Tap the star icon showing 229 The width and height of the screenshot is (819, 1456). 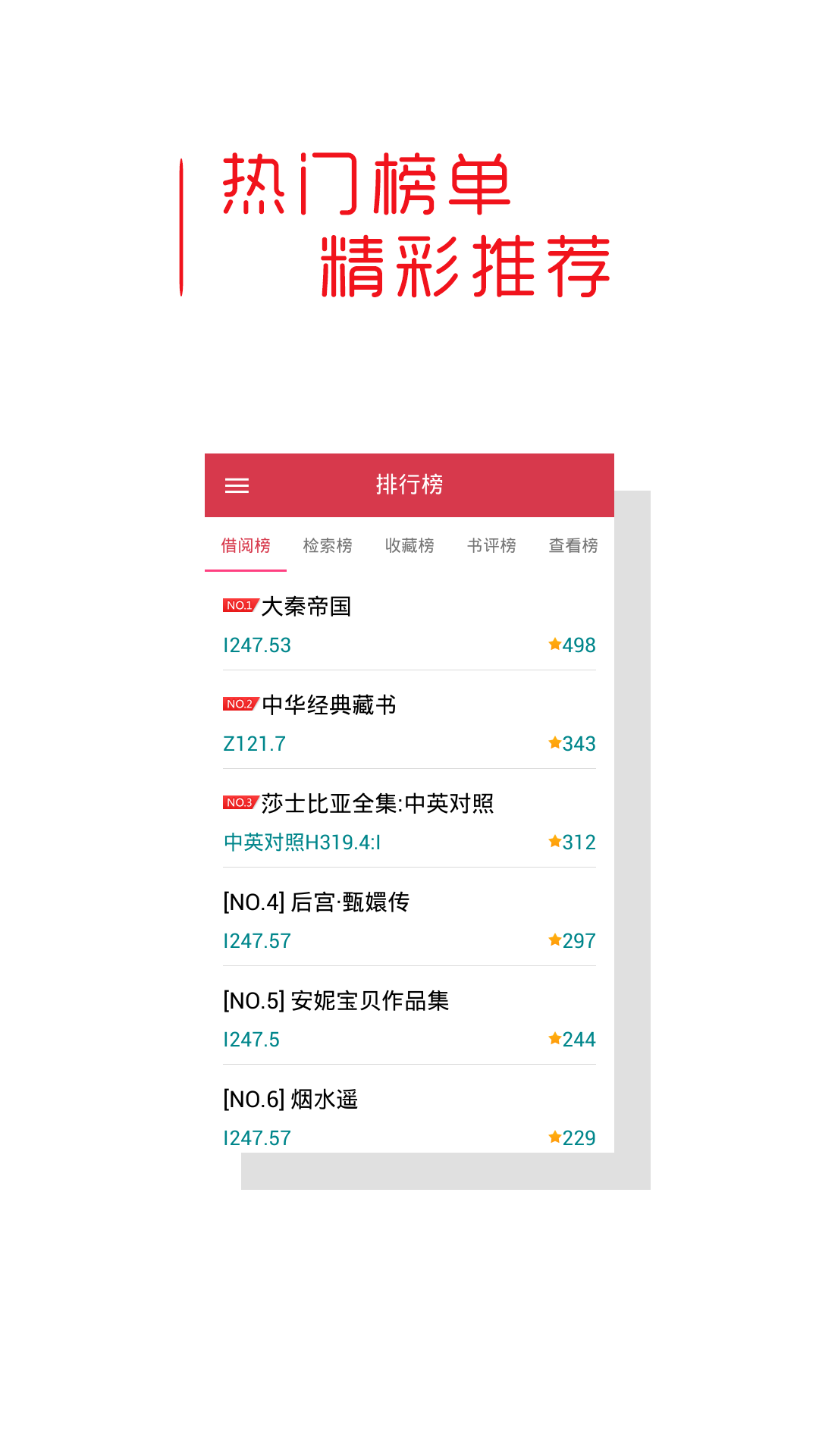[x=553, y=1137]
